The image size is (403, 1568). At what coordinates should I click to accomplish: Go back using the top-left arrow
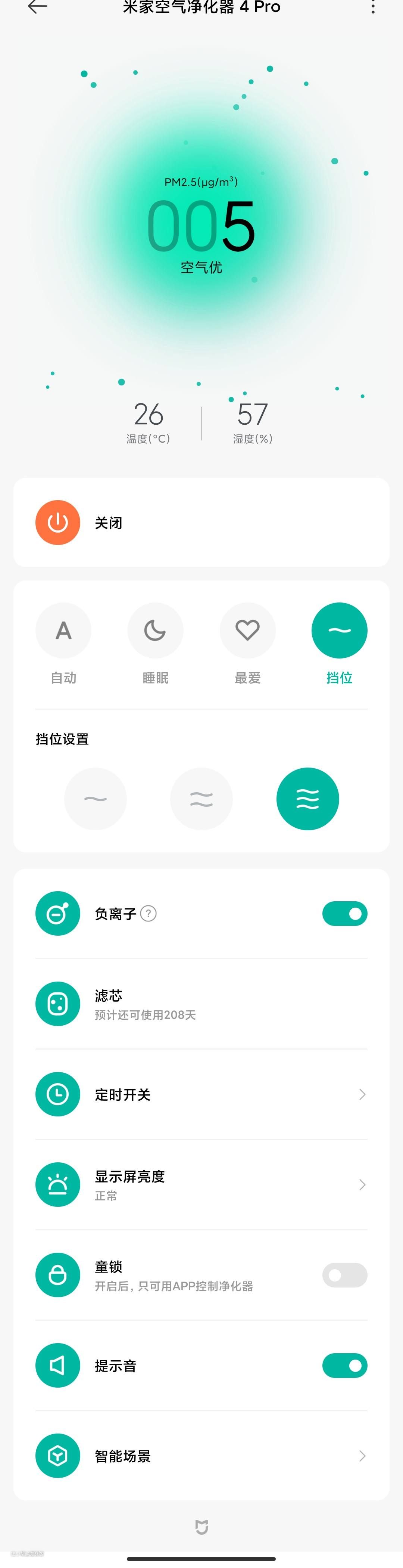38,7
